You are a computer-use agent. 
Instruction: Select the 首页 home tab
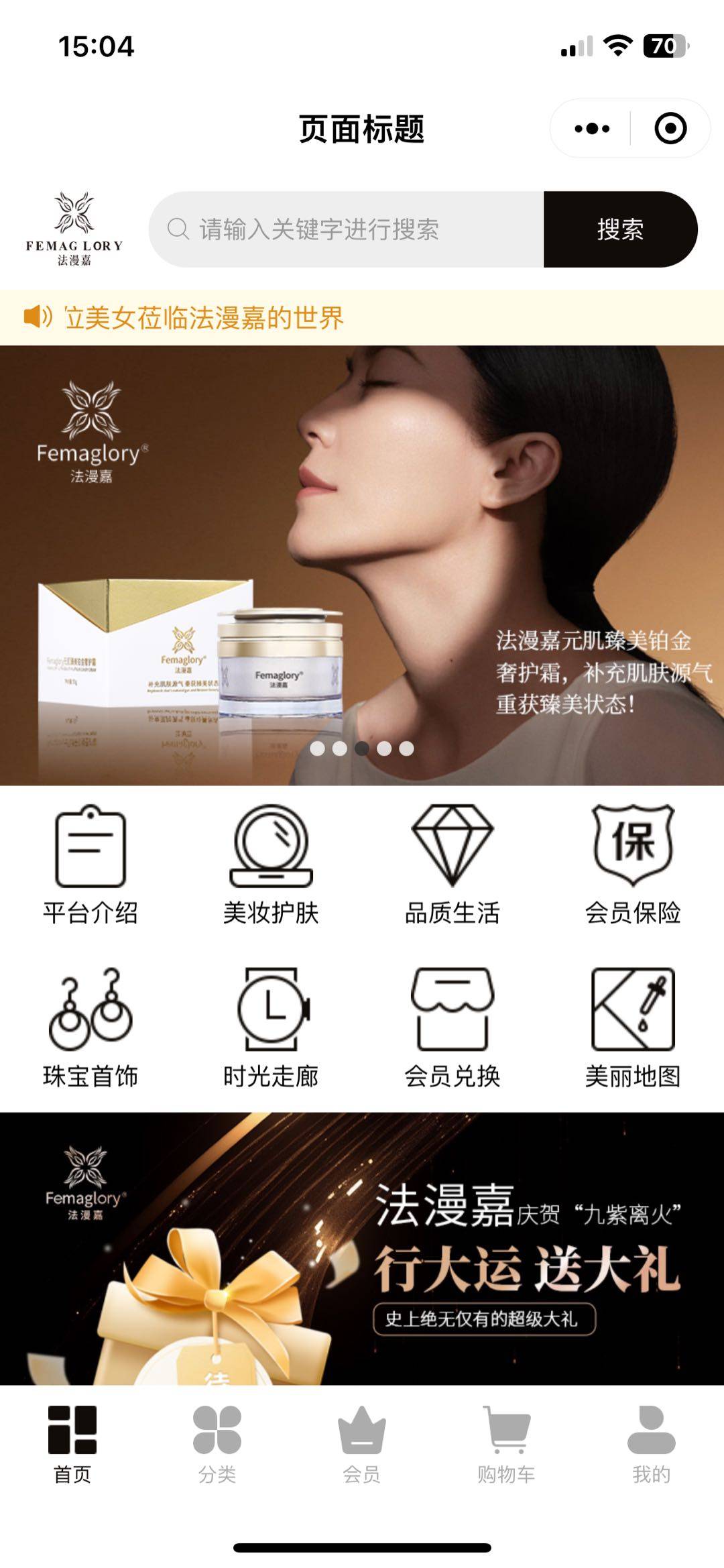[x=72, y=1443]
